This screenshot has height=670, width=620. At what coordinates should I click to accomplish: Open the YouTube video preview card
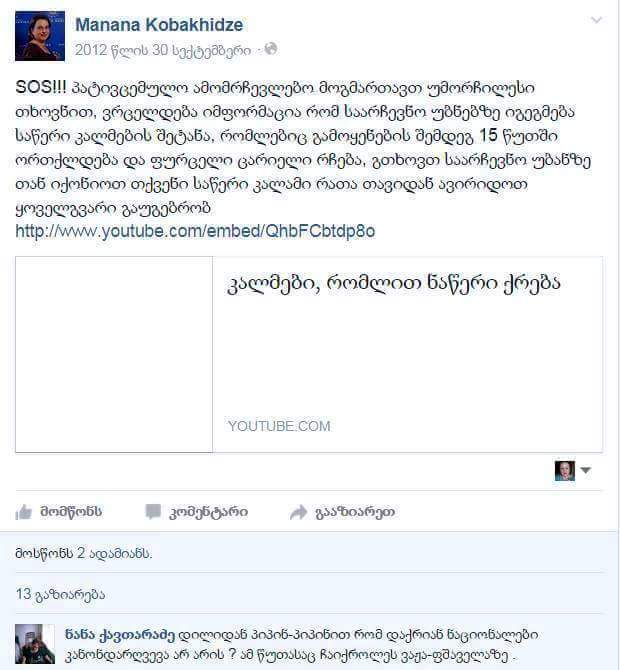309,355
